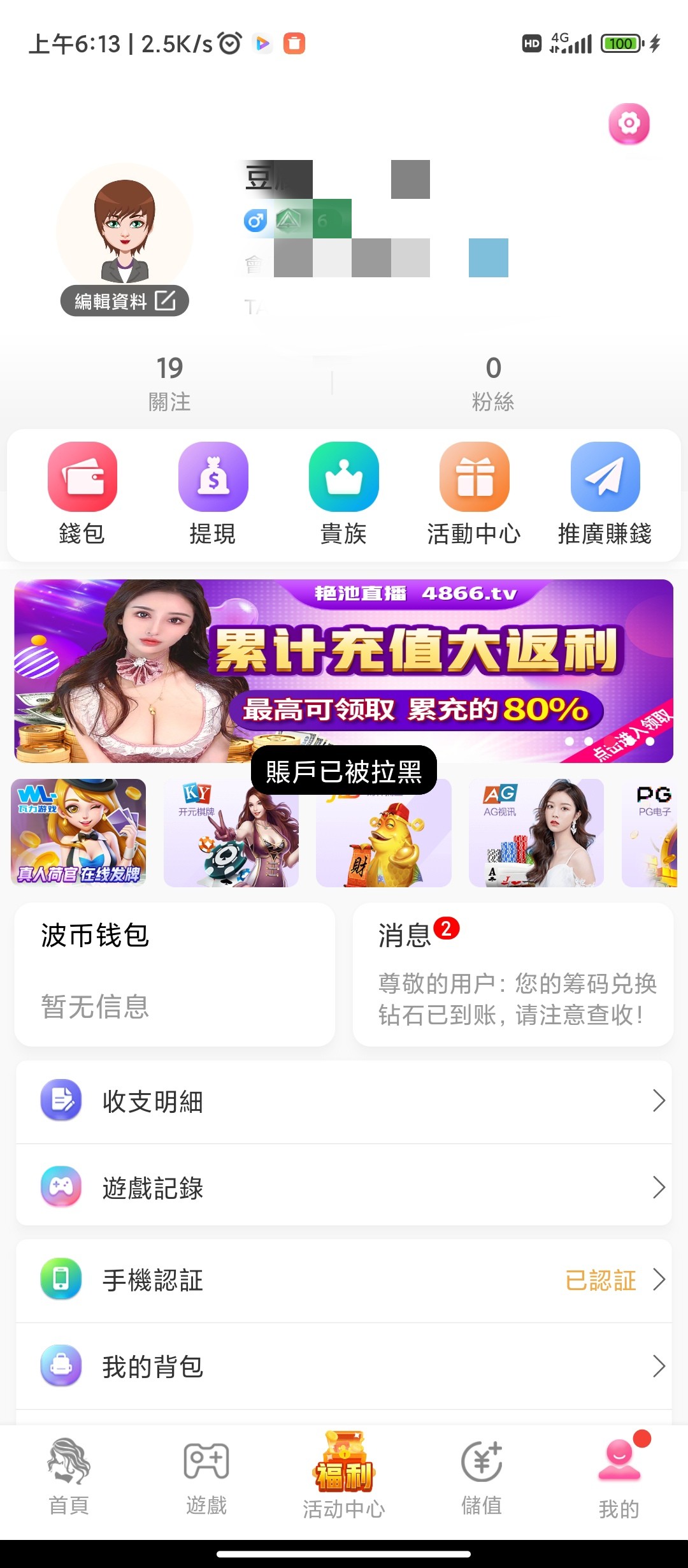The height and width of the screenshot is (1568, 688).
Task: Tap the 編輯資料 edit profile button
Action: click(x=125, y=300)
